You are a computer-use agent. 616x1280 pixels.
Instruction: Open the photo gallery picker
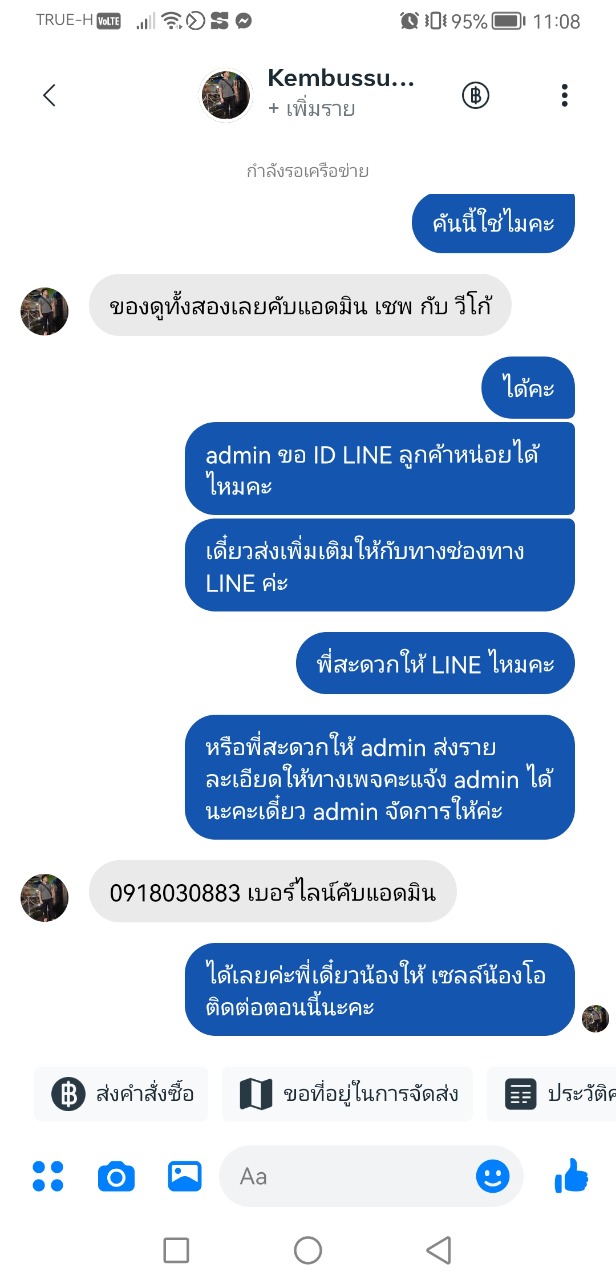click(185, 1176)
